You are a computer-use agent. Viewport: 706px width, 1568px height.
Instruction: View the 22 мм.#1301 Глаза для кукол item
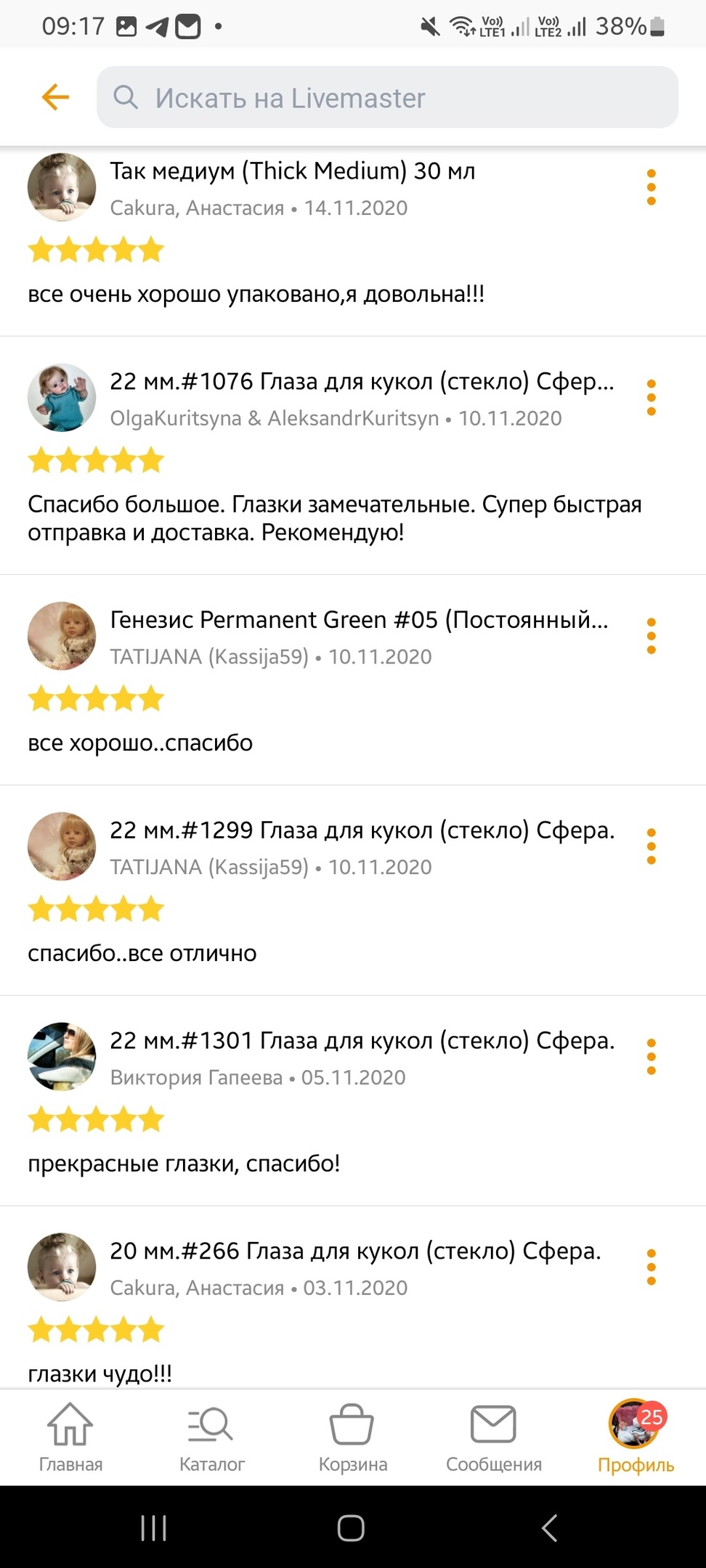point(362,1041)
